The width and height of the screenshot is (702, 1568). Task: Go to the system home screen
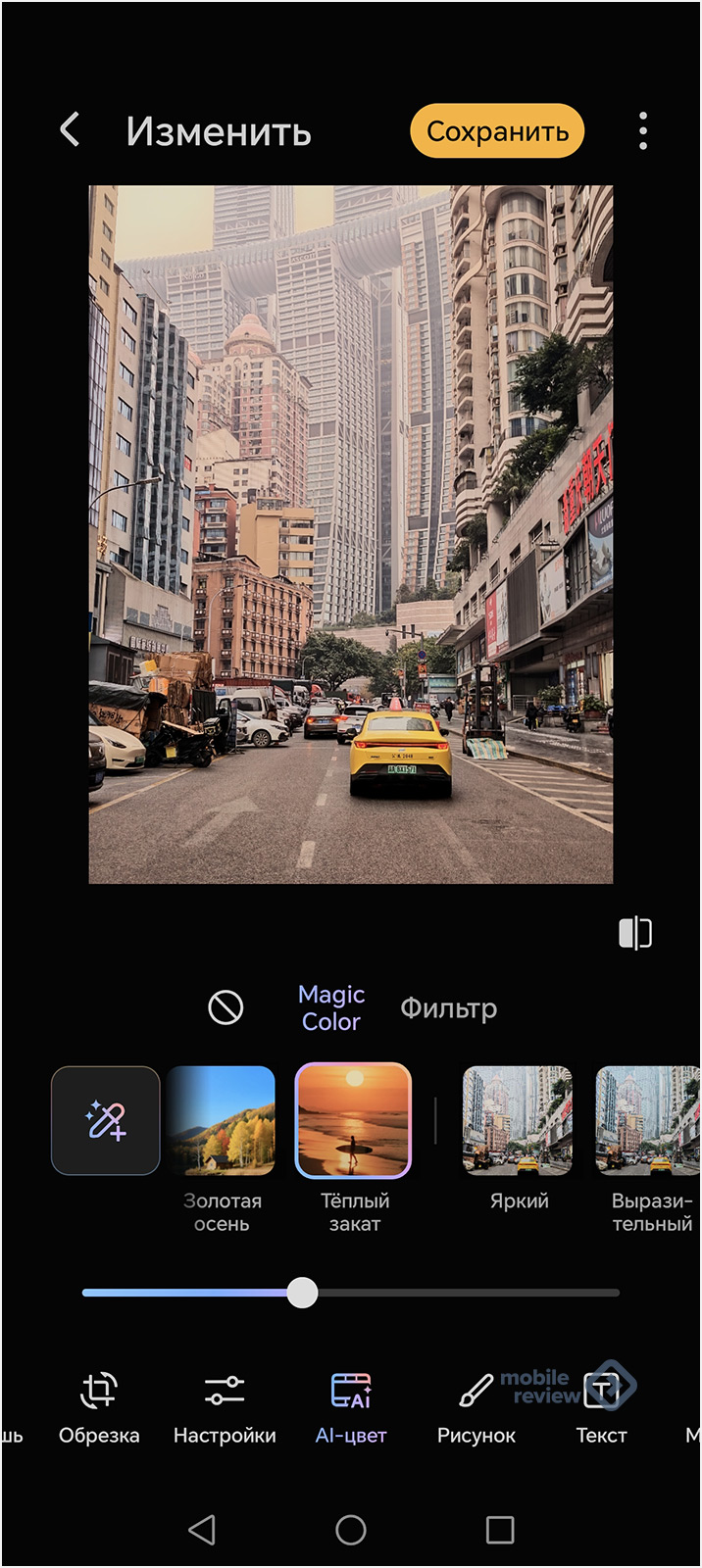pos(351,1530)
